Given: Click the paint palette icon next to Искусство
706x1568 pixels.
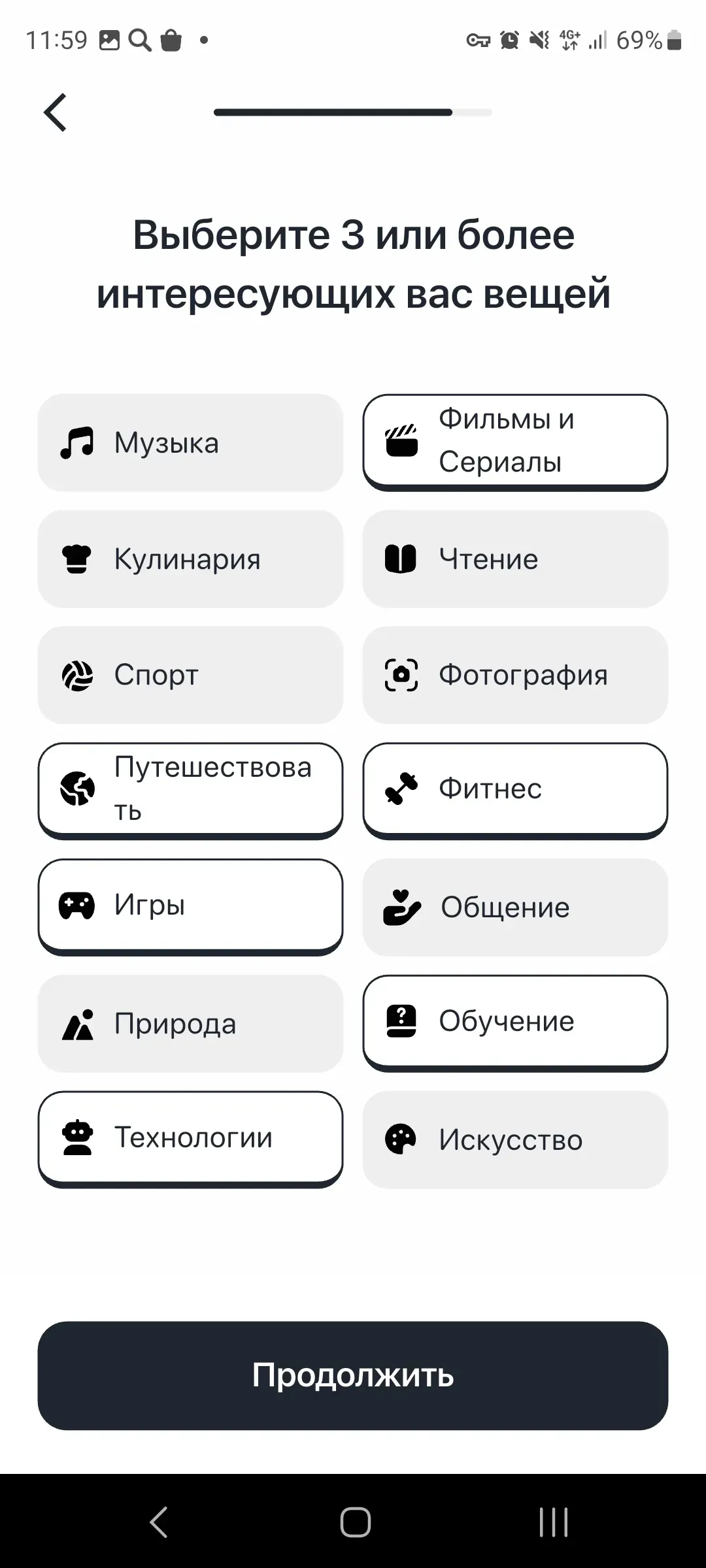Looking at the screenshot, I should click(x=402, y=1139).
